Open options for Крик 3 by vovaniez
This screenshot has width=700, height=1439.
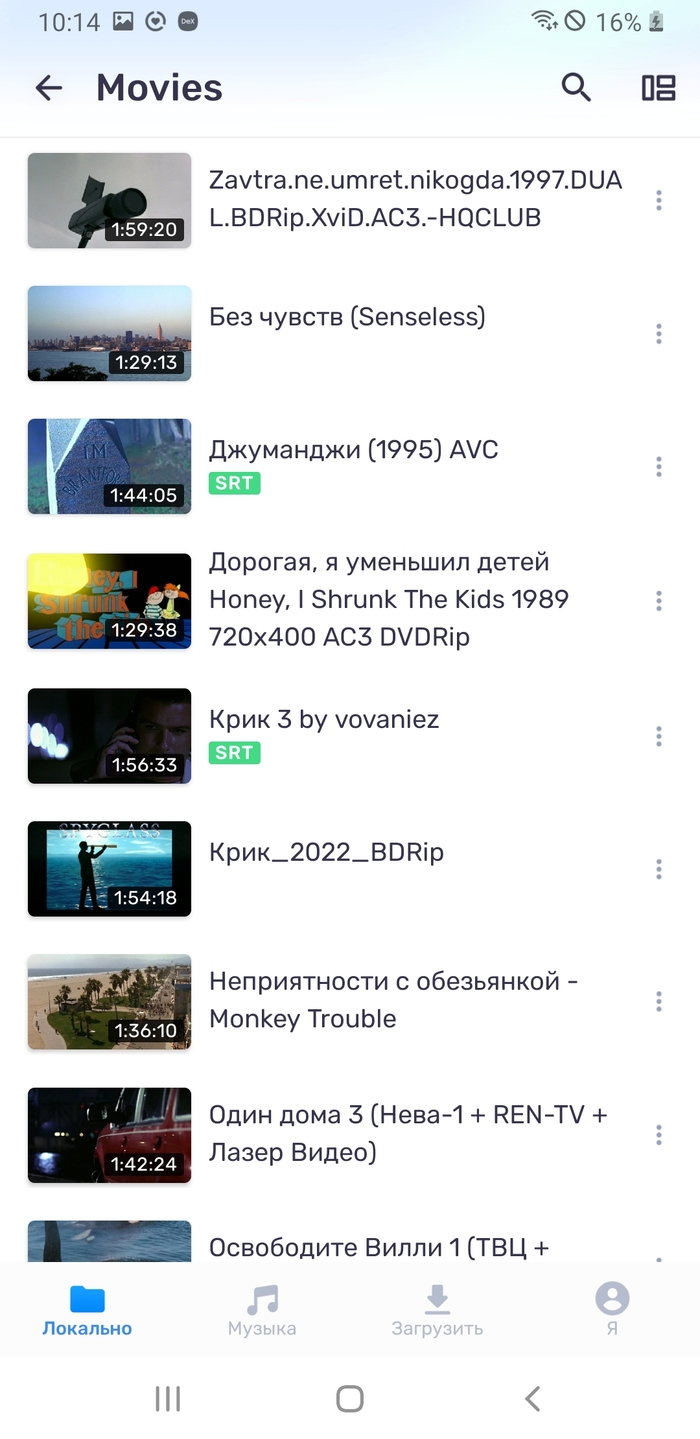[658, 736]
